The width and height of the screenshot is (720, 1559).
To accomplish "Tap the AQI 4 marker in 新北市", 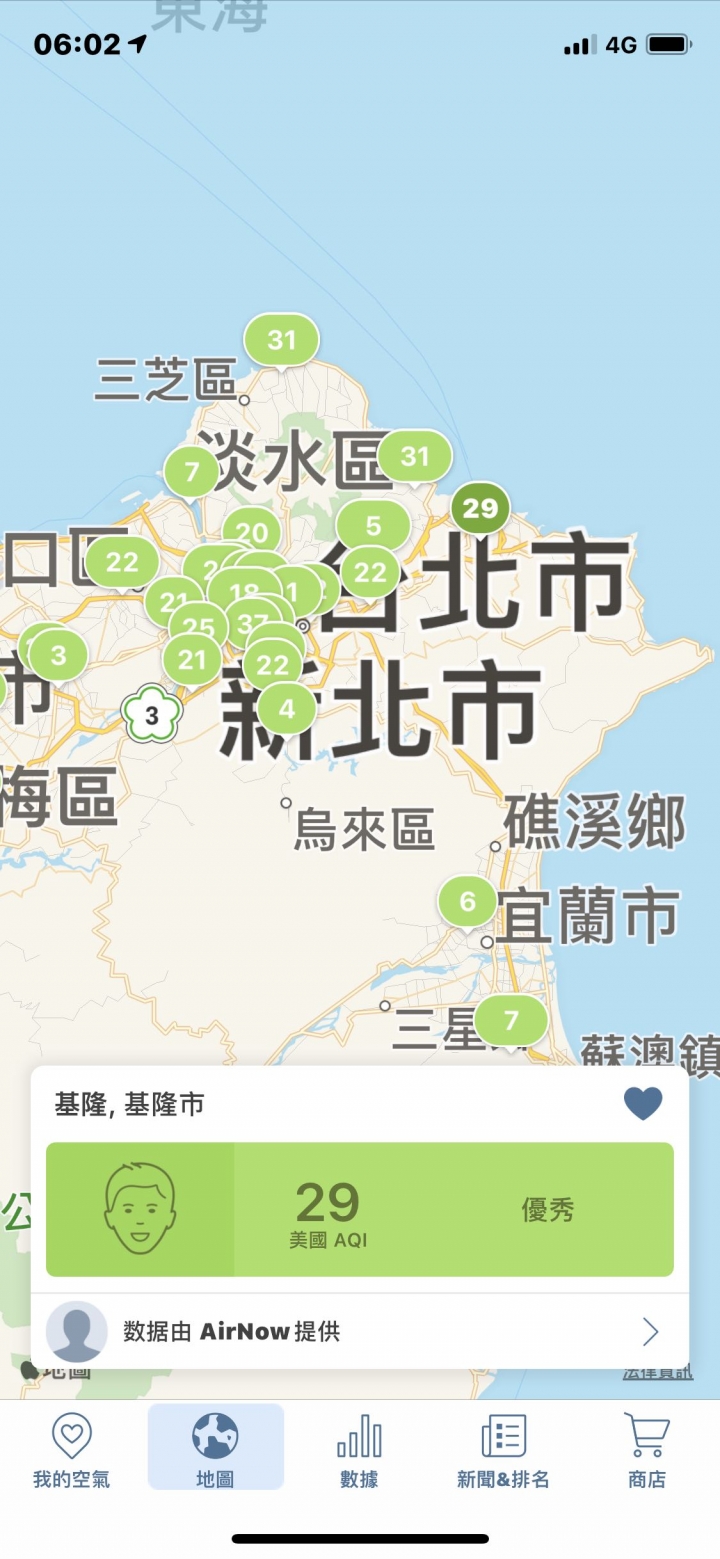I will click(x=287, y=709).
